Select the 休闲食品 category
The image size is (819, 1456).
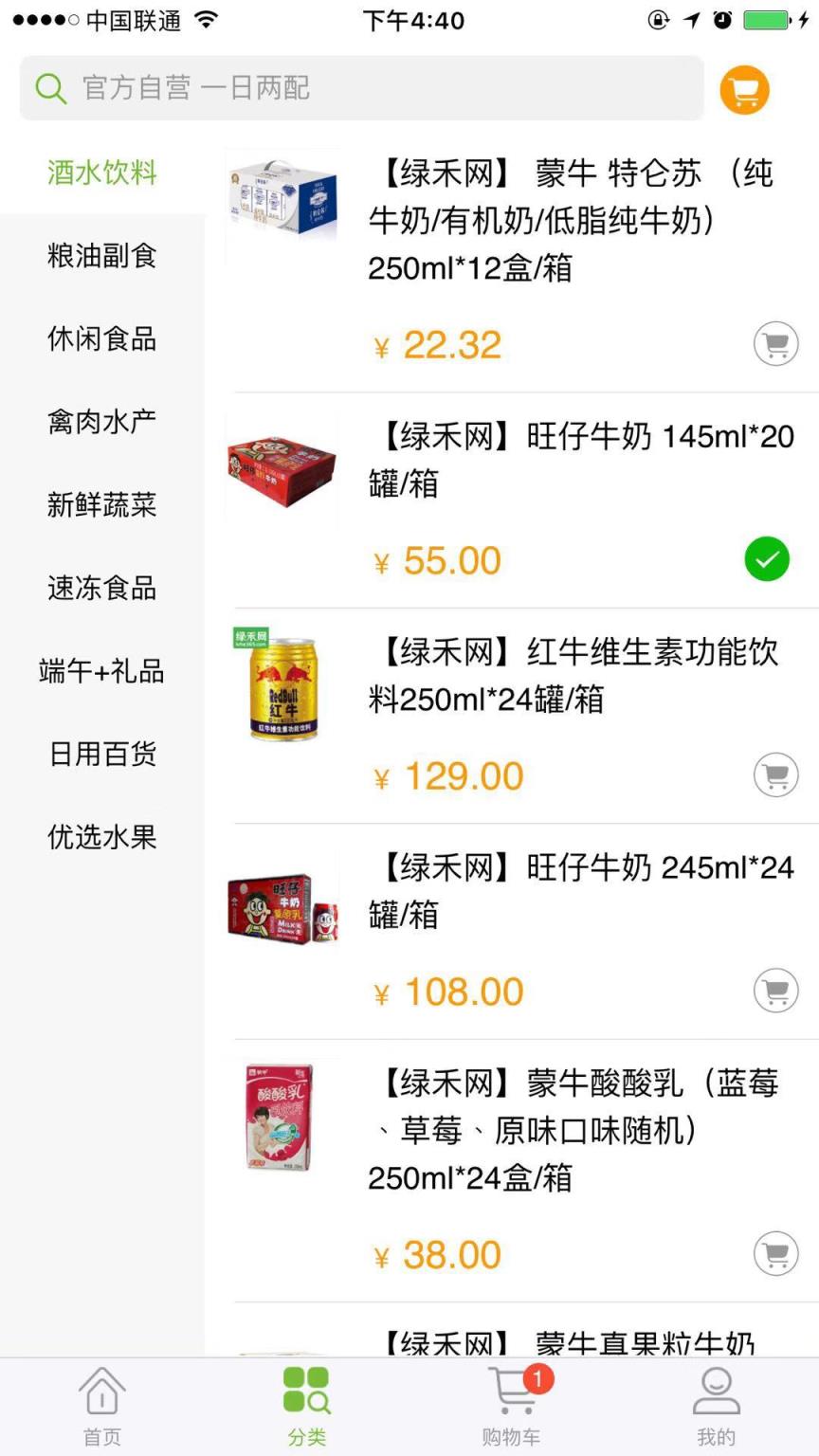click(101, 338)
